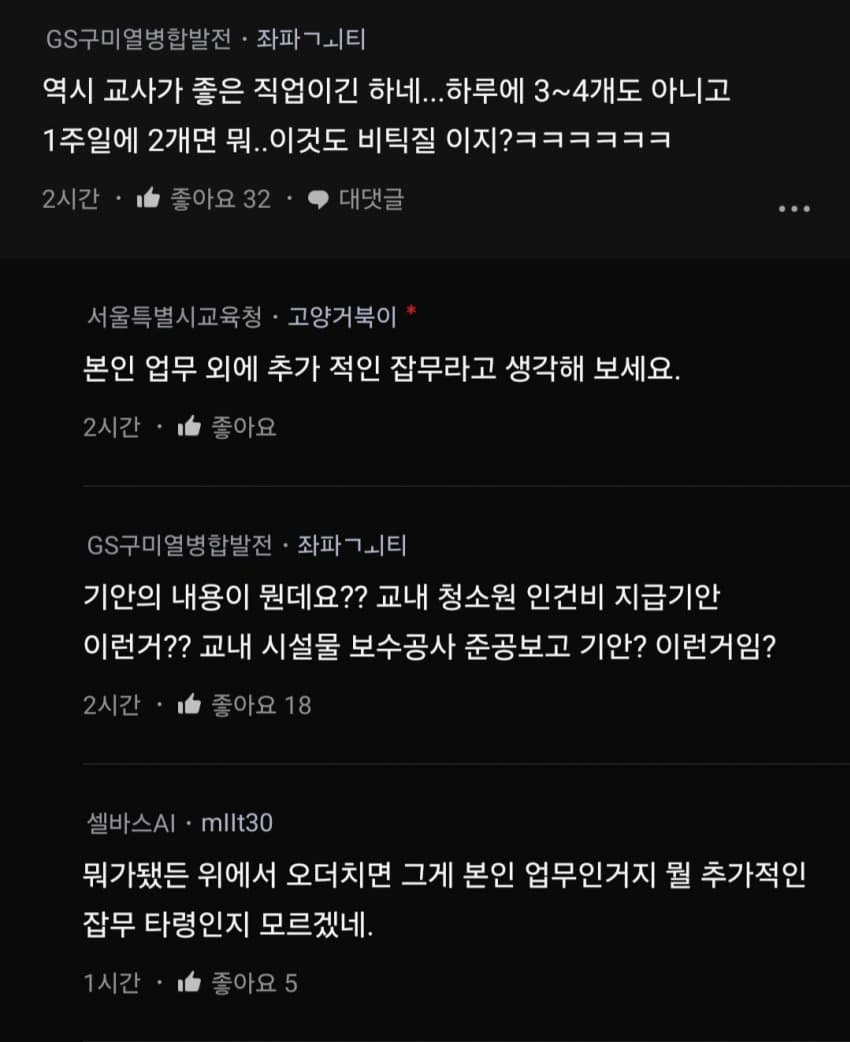The image size is (850, 1042).
Task: Click the thumbs-up icon next to 좋아요 18
Action: pyautogui.click(x=188, y=703)
